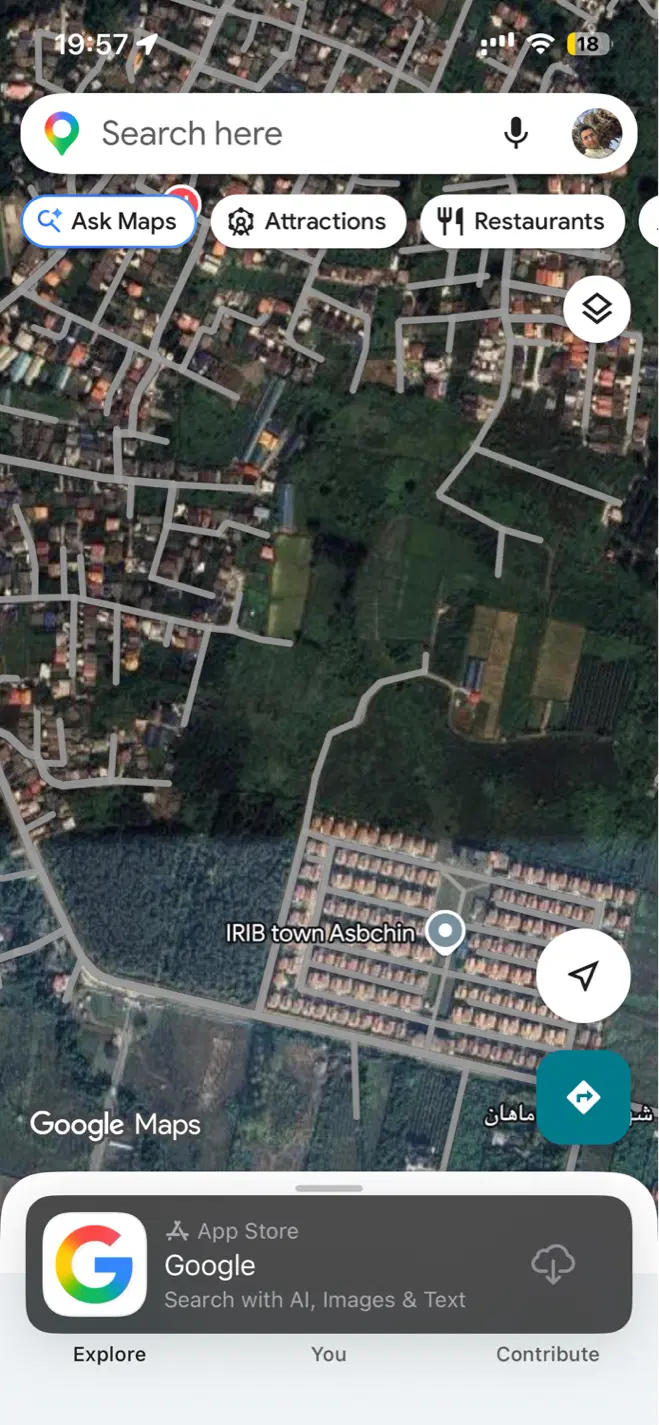Image resolution: width=659 pixels, height=1425 pixels.
Task: Open the account profile picture
Action: (597, 133)
